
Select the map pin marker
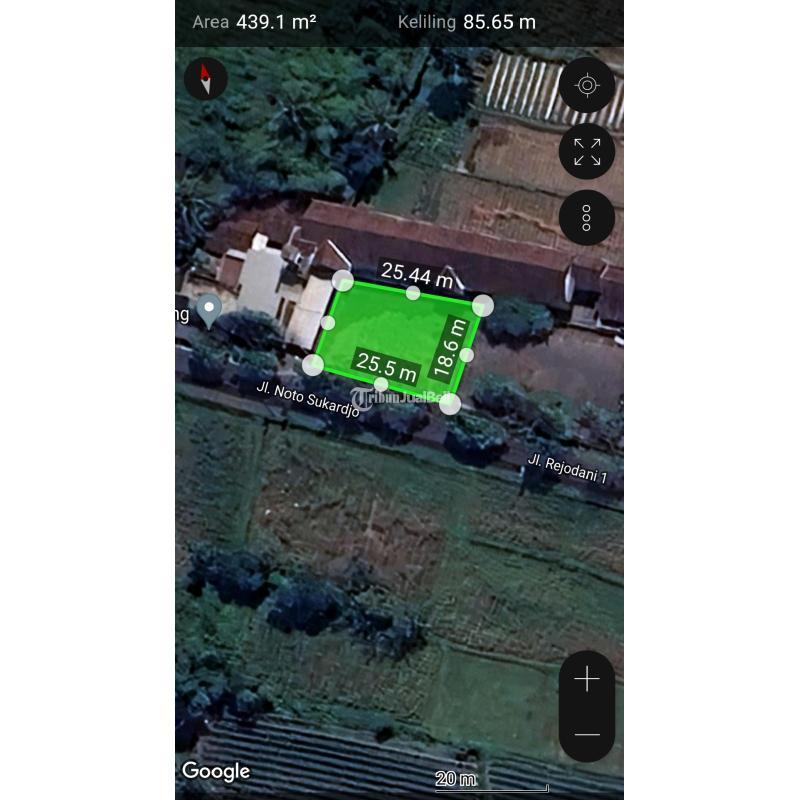[209, 309]
